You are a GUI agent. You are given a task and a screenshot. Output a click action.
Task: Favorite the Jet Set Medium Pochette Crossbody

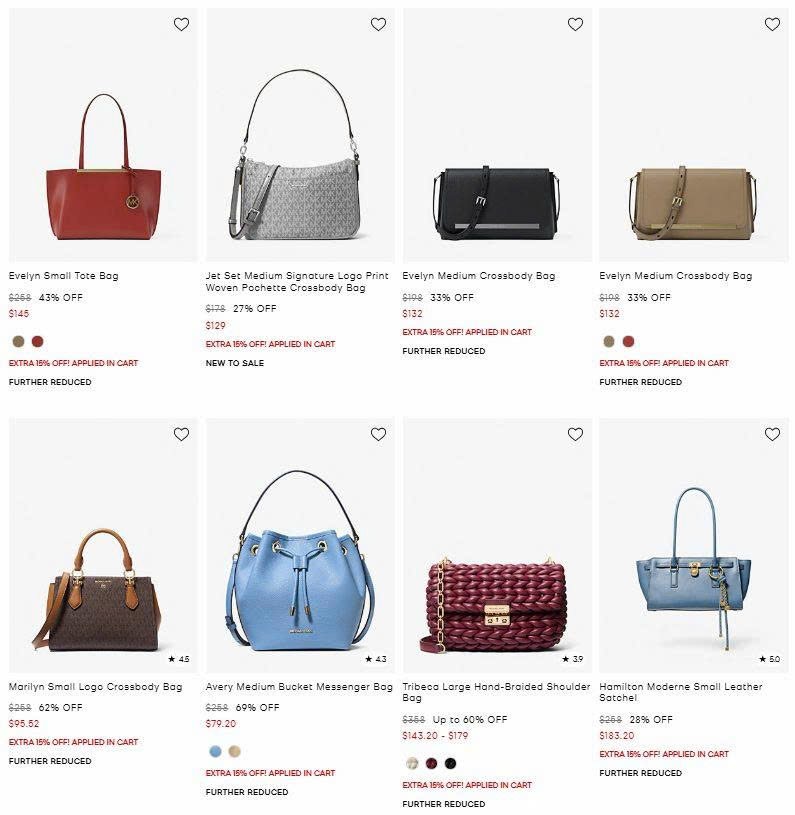click(x=378, y=25)
